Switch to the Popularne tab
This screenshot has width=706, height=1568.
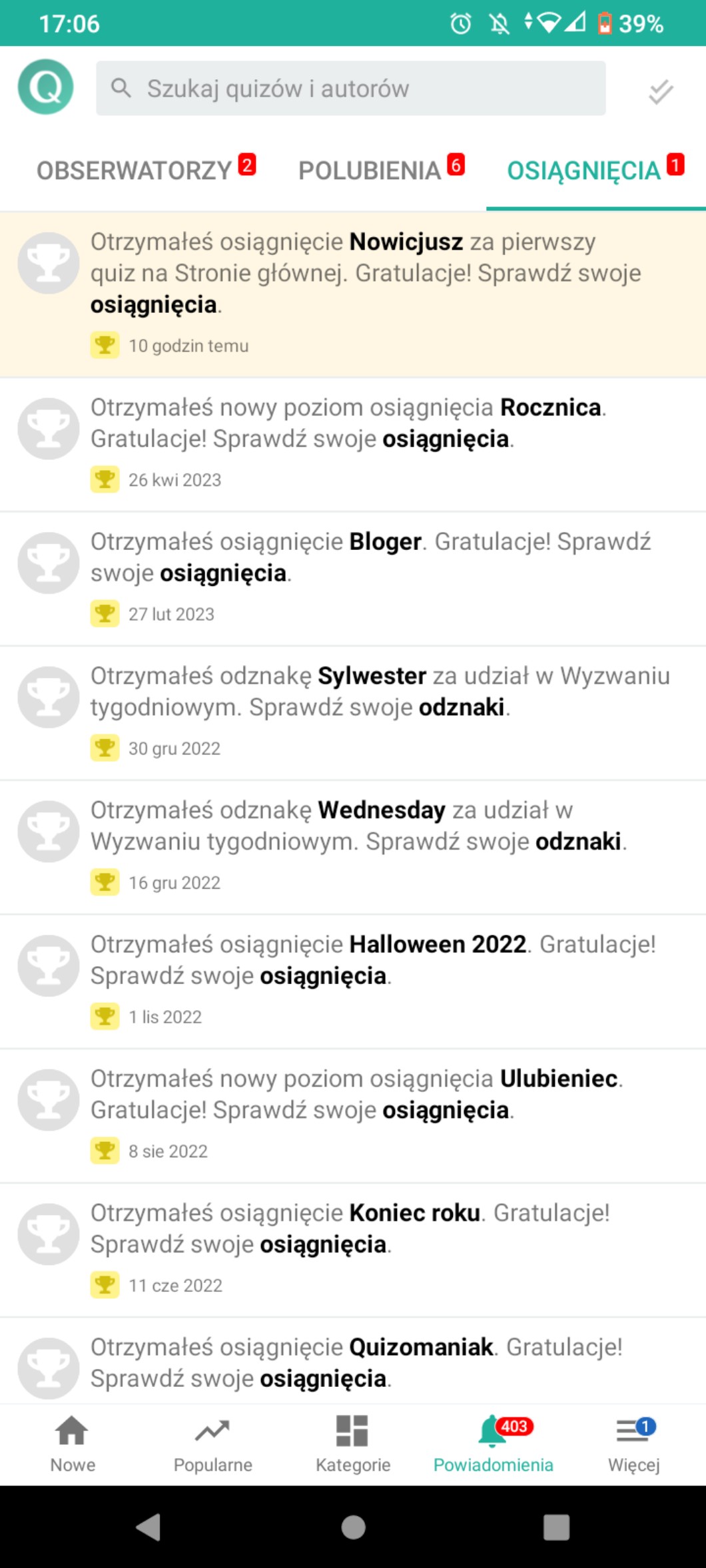point(212,1443)
